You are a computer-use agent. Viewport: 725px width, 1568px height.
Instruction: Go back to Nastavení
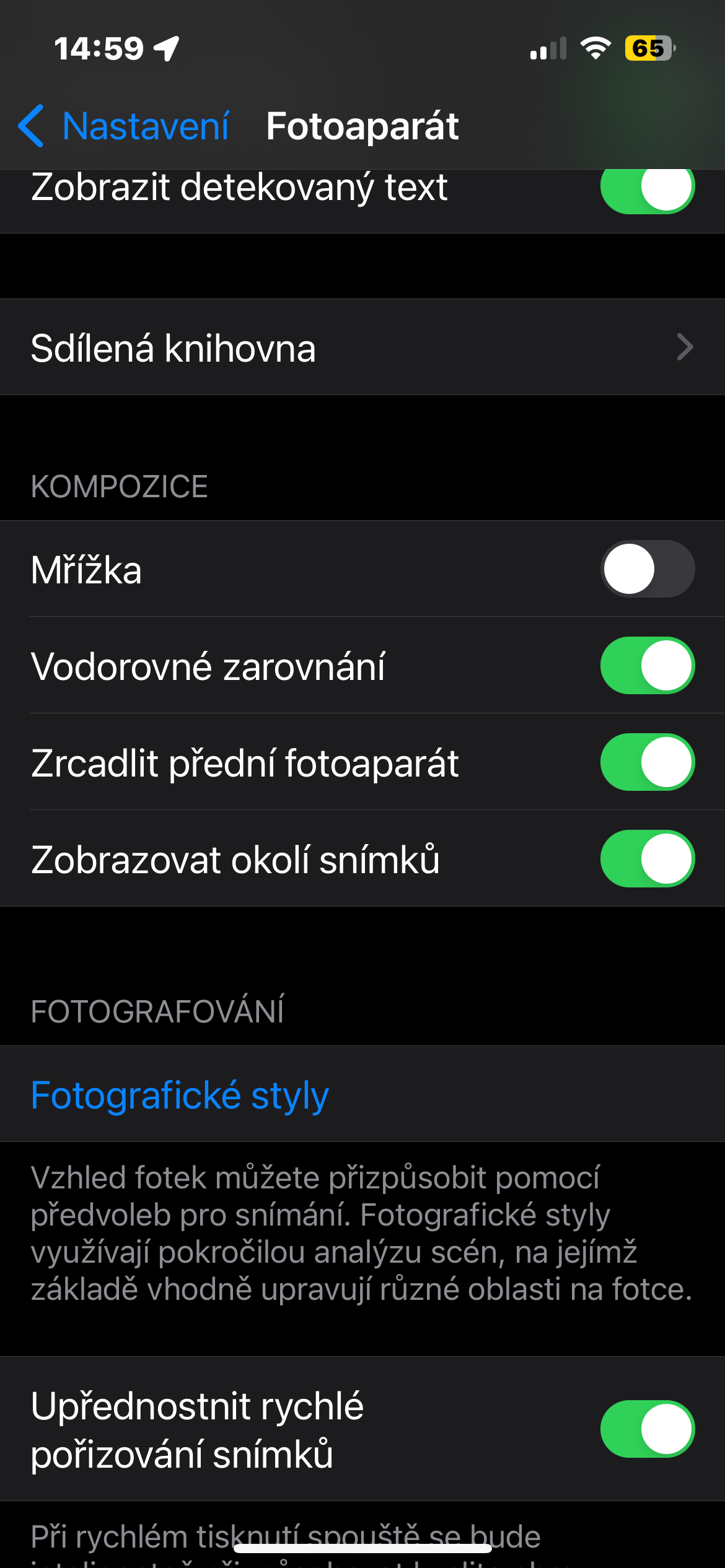click(x=124, y=126)
